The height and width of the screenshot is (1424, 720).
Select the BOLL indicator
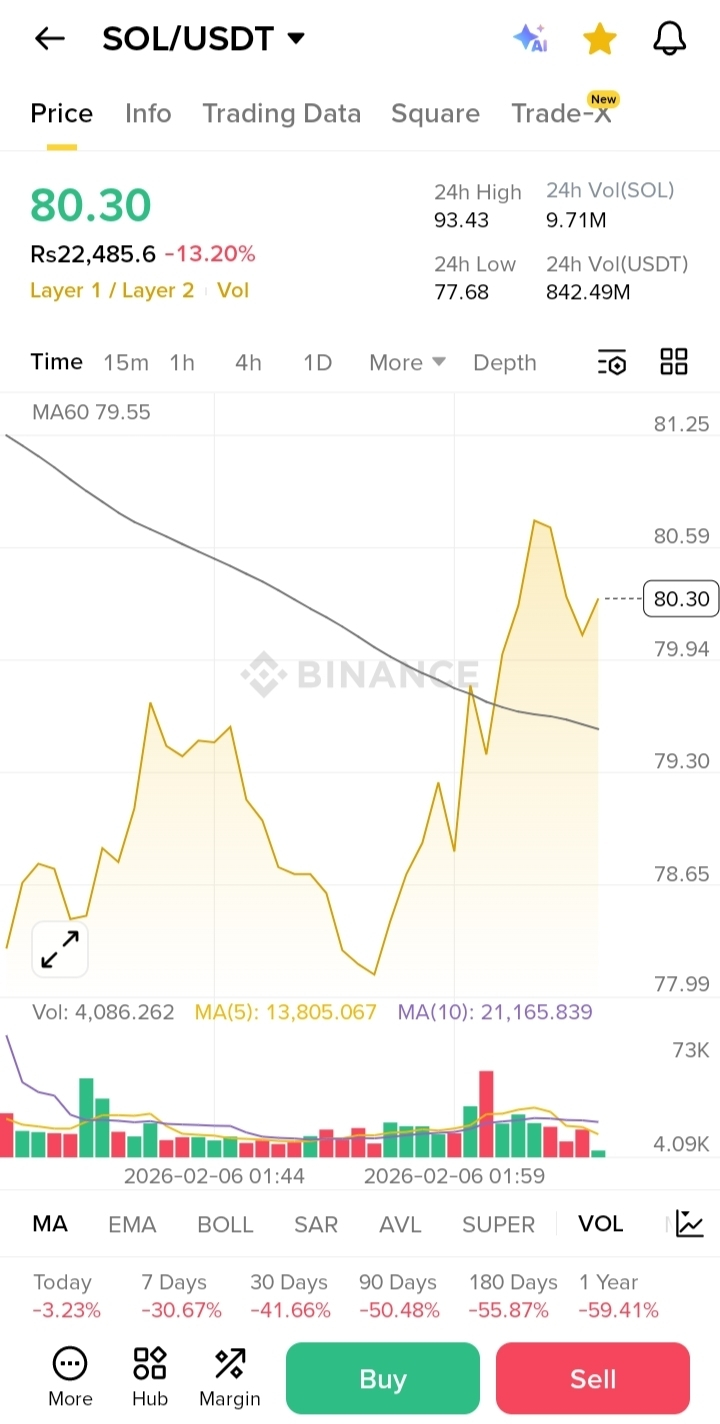[225, 1224]
